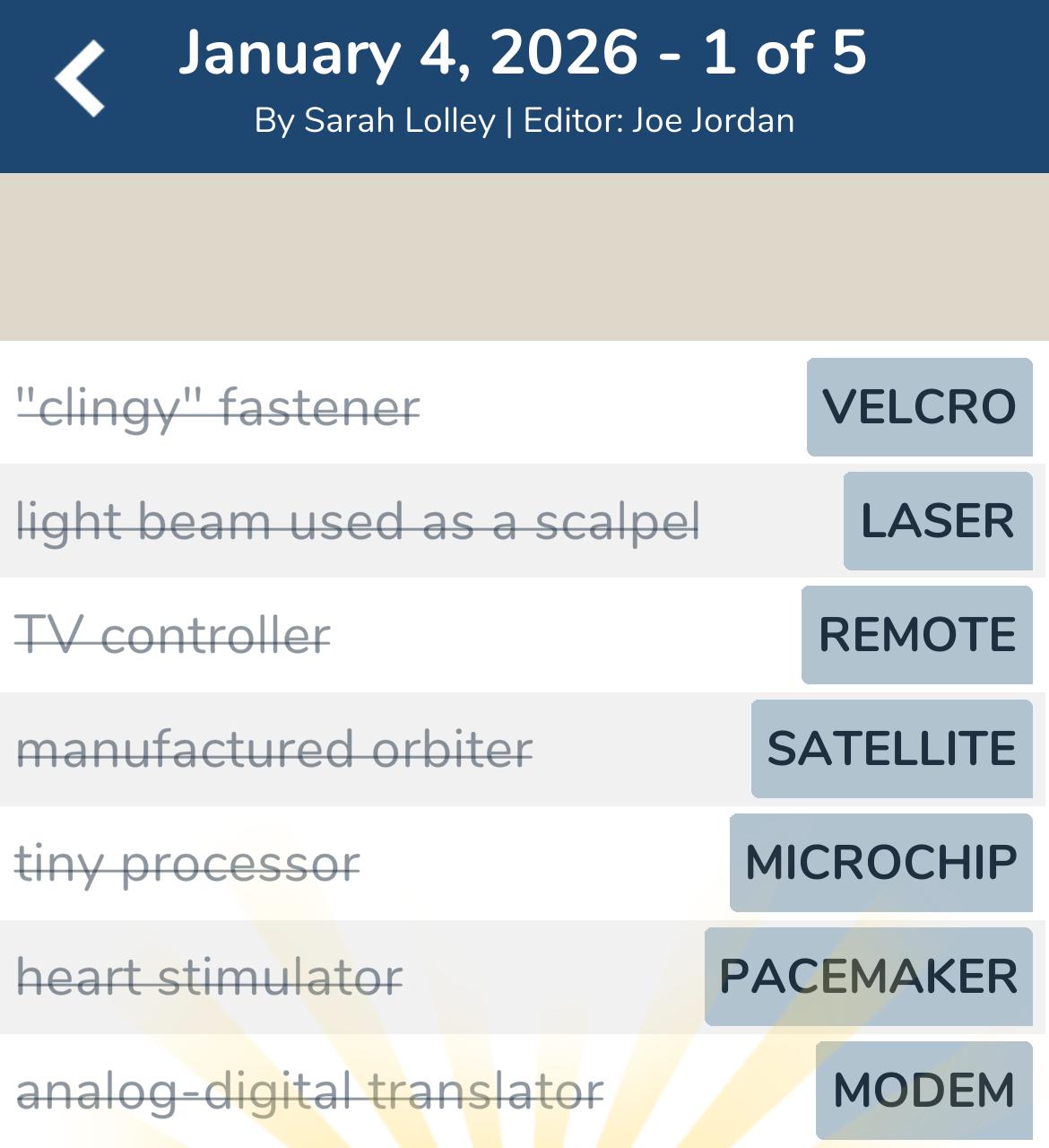
Task: Tap the REMOTE answer tile
Action: coord(916,635)
